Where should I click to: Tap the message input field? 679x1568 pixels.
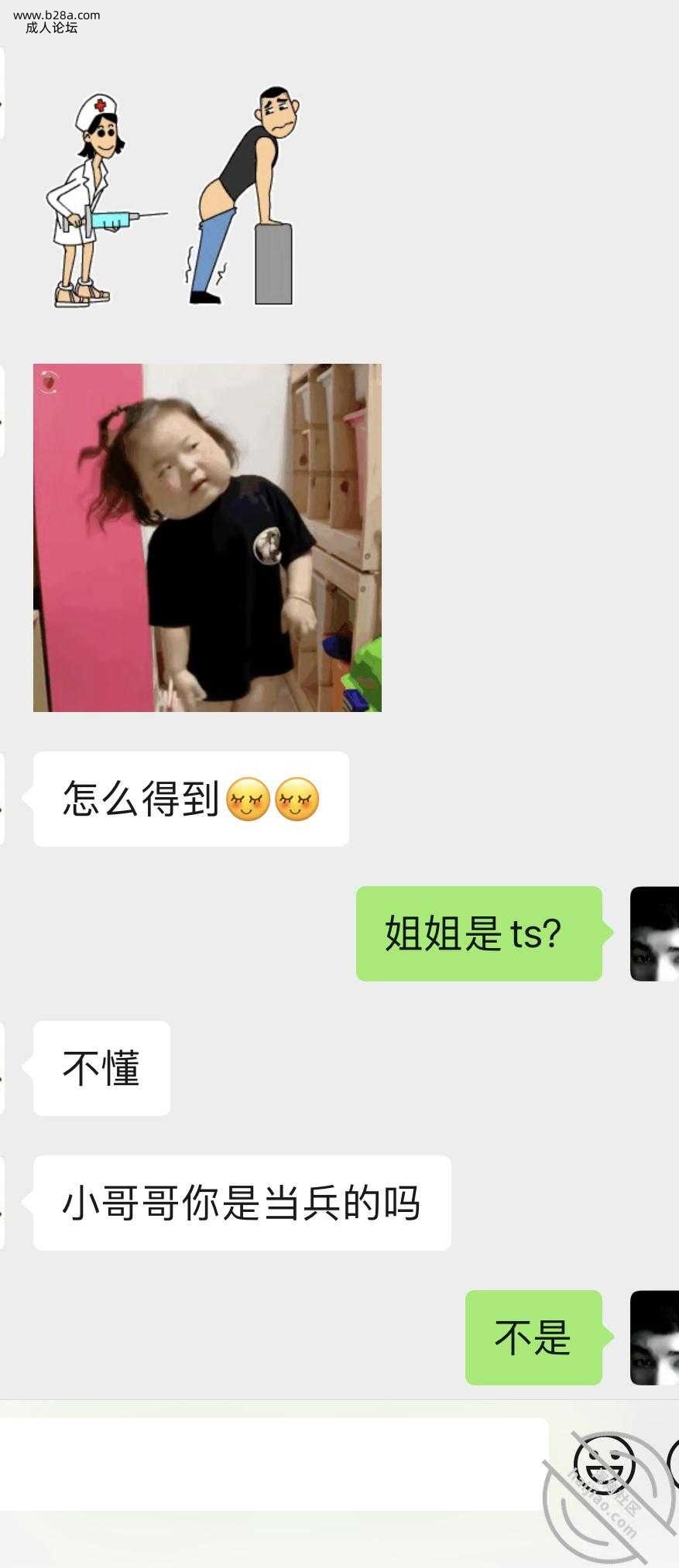(271, 1464)
